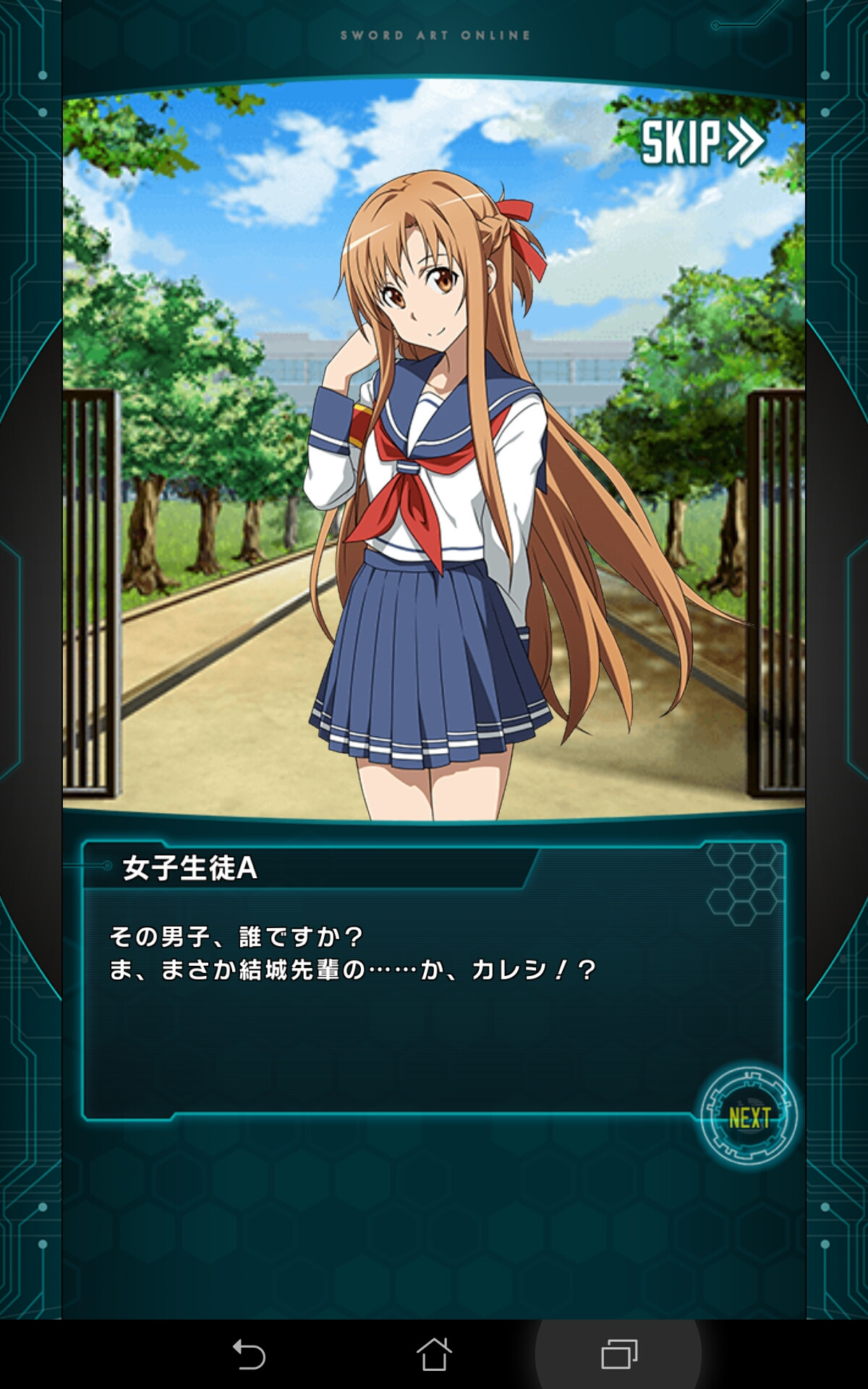
Task: Open the recent apps view
Action: click(x=619, y=1354)
